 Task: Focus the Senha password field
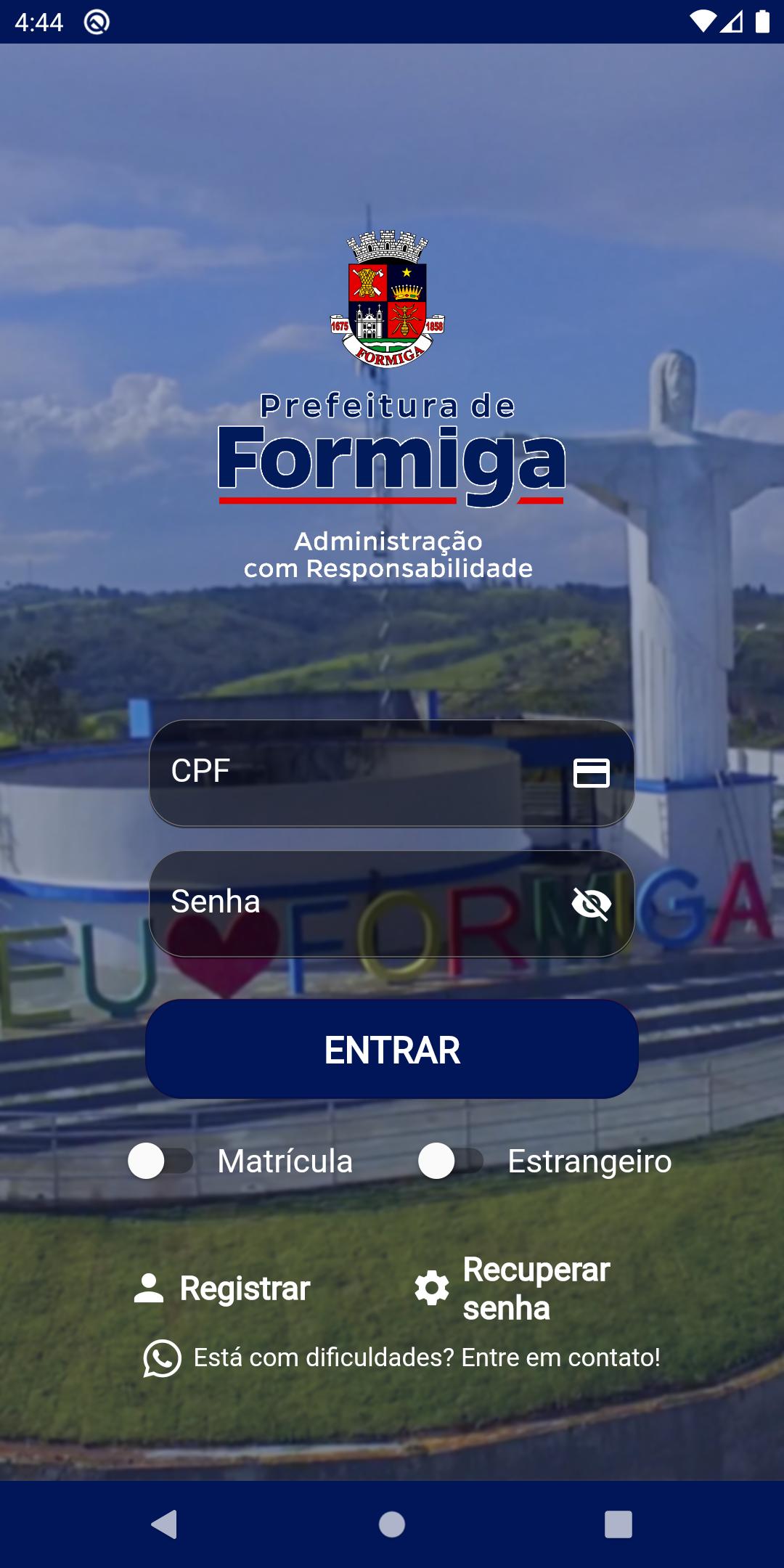[392, 904]
